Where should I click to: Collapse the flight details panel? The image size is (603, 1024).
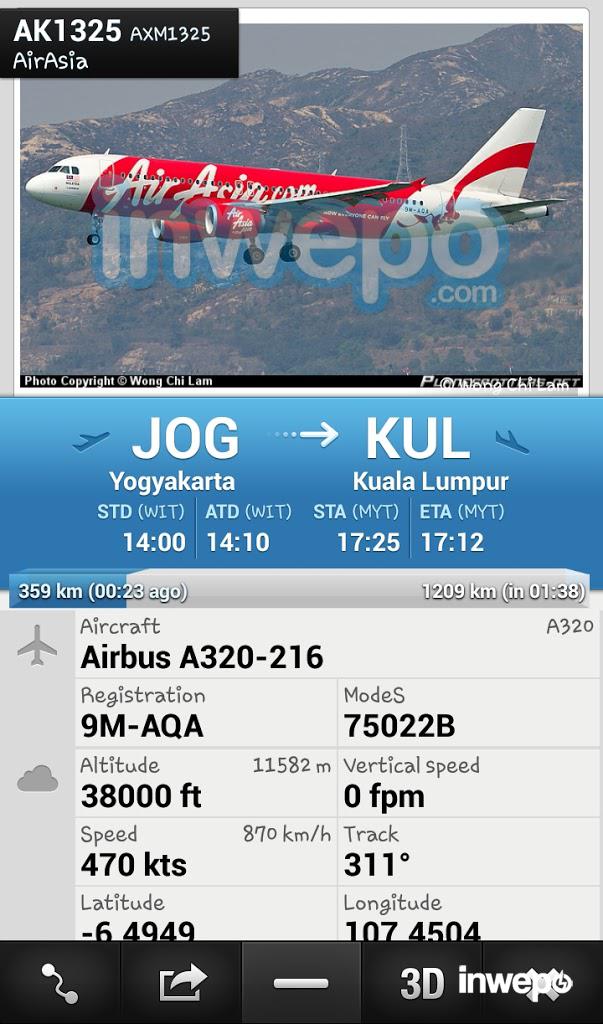click(301, 983)
